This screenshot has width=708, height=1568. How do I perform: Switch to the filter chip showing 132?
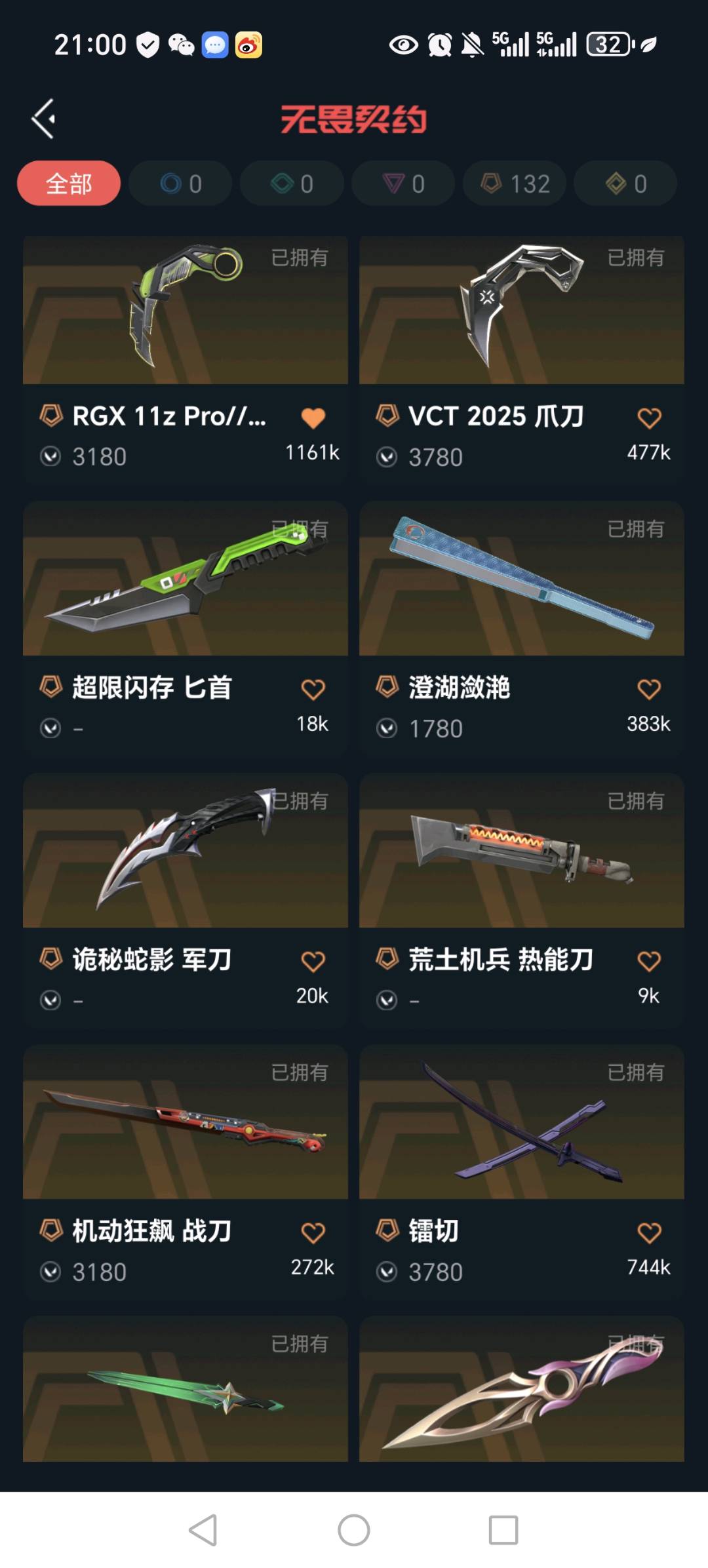point(515,184)
